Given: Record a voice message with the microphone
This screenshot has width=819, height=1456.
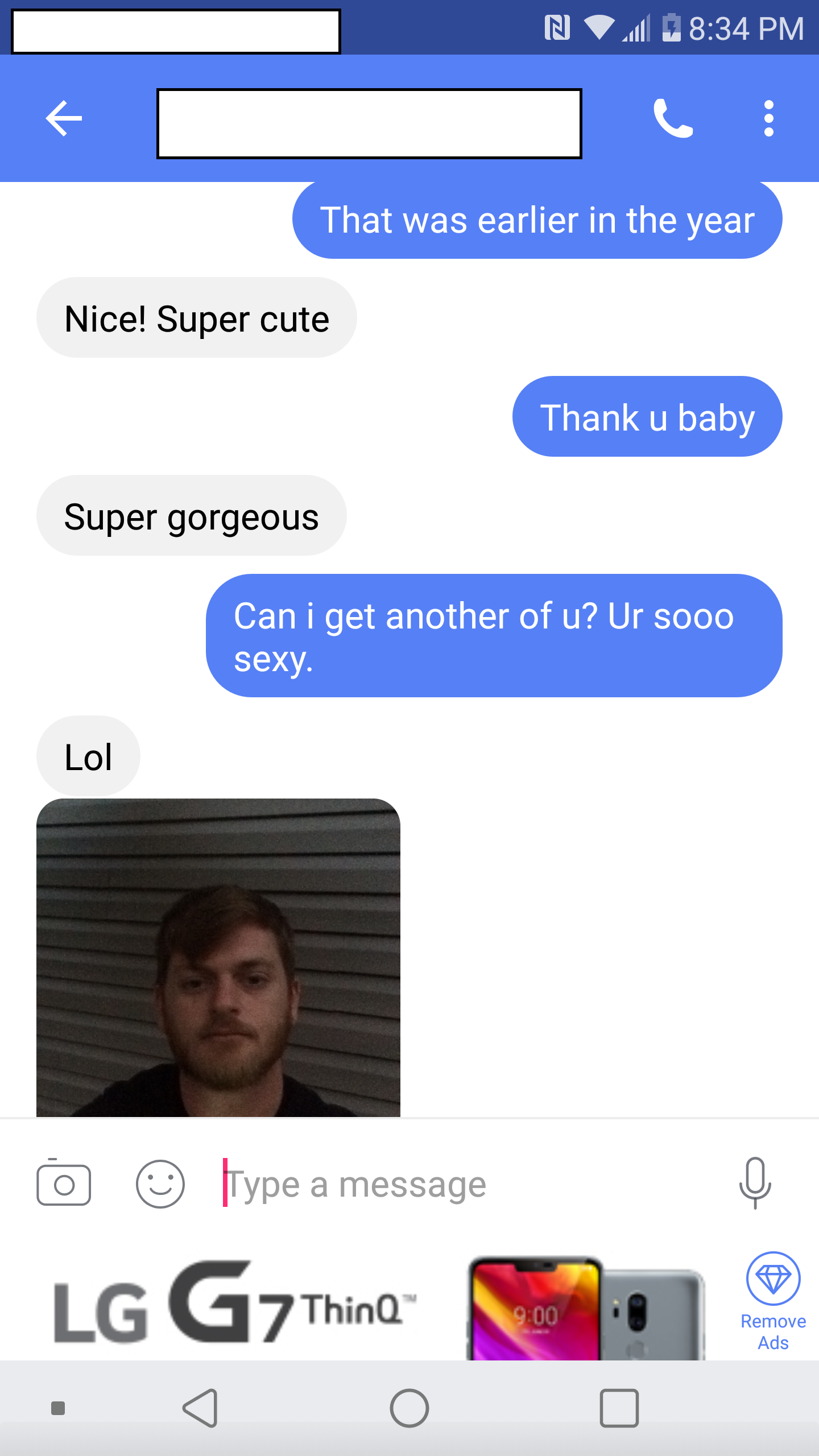Looking at the screenshot, I should pyautogui.click(x=755, y=1183).
